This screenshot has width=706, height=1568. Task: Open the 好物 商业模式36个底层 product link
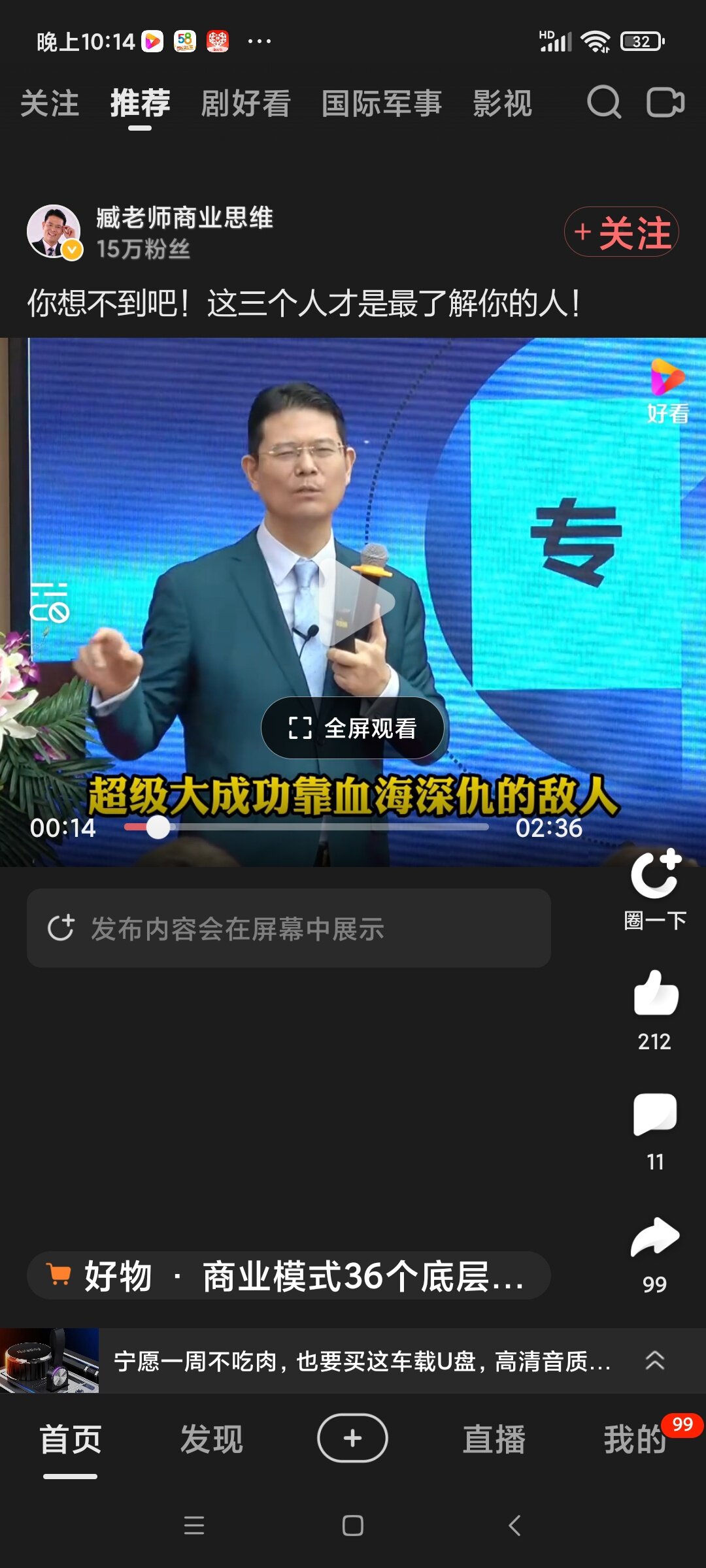(288, 1275)
